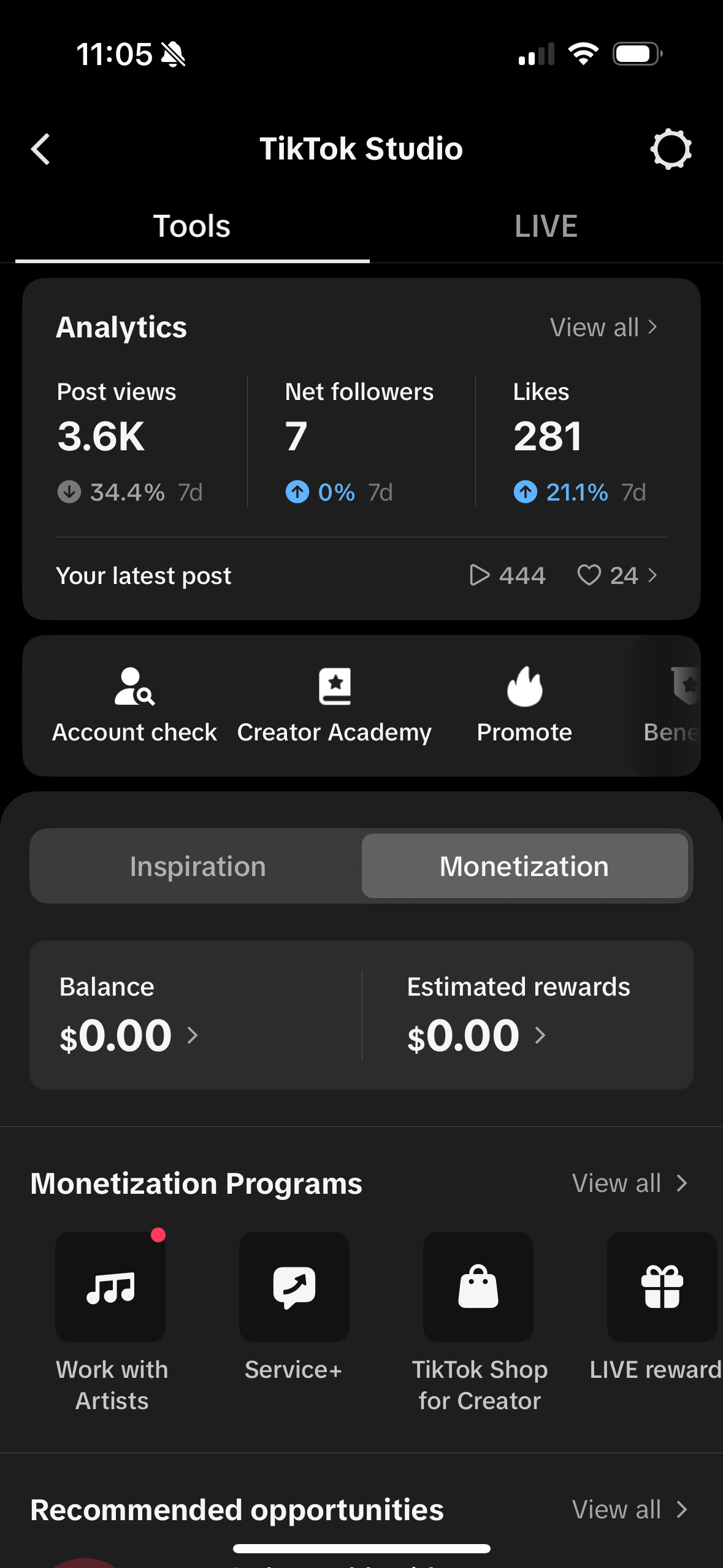Switch to the LIVE tab

click(x=546, y=226)
